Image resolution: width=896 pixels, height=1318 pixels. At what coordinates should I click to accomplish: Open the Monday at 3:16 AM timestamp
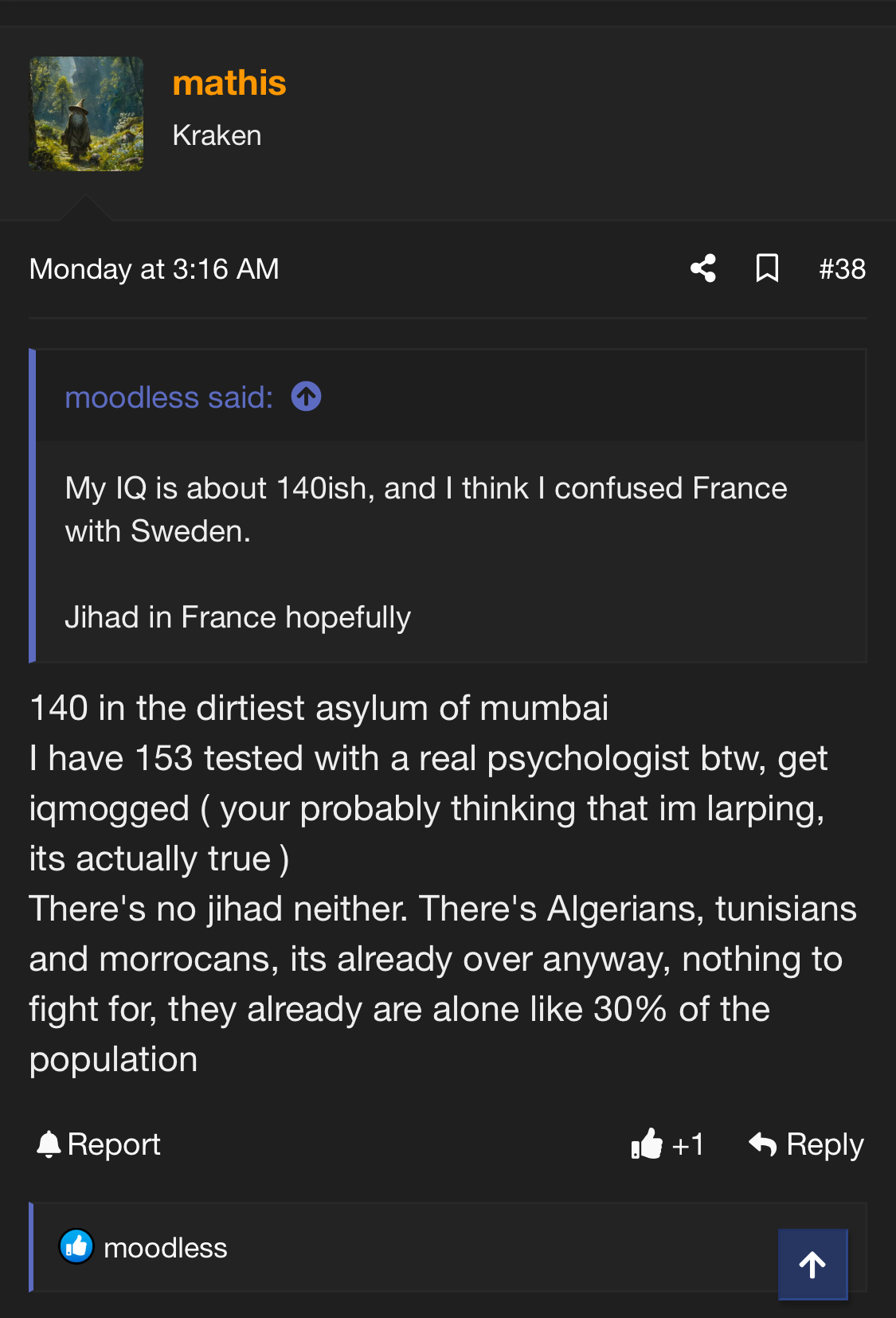coord(155,269)
